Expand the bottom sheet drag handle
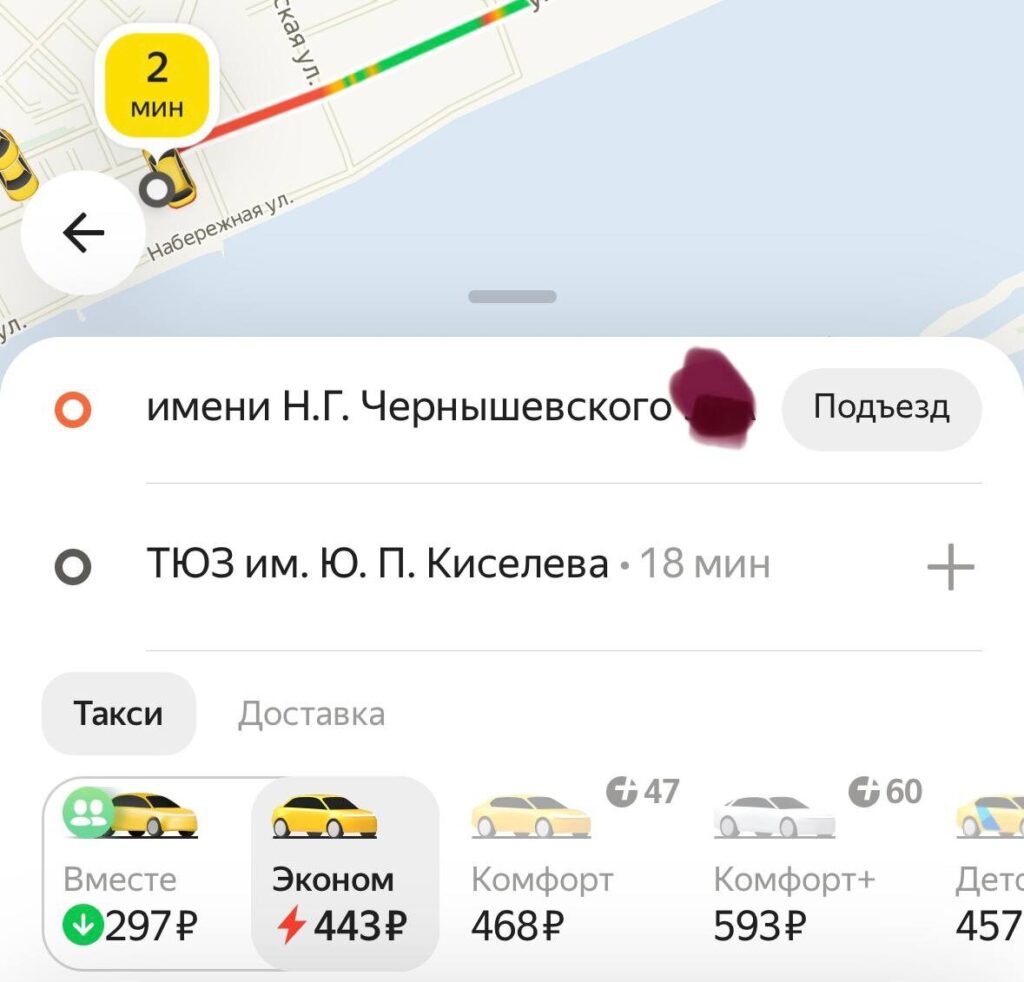 [x=512, y=297]
